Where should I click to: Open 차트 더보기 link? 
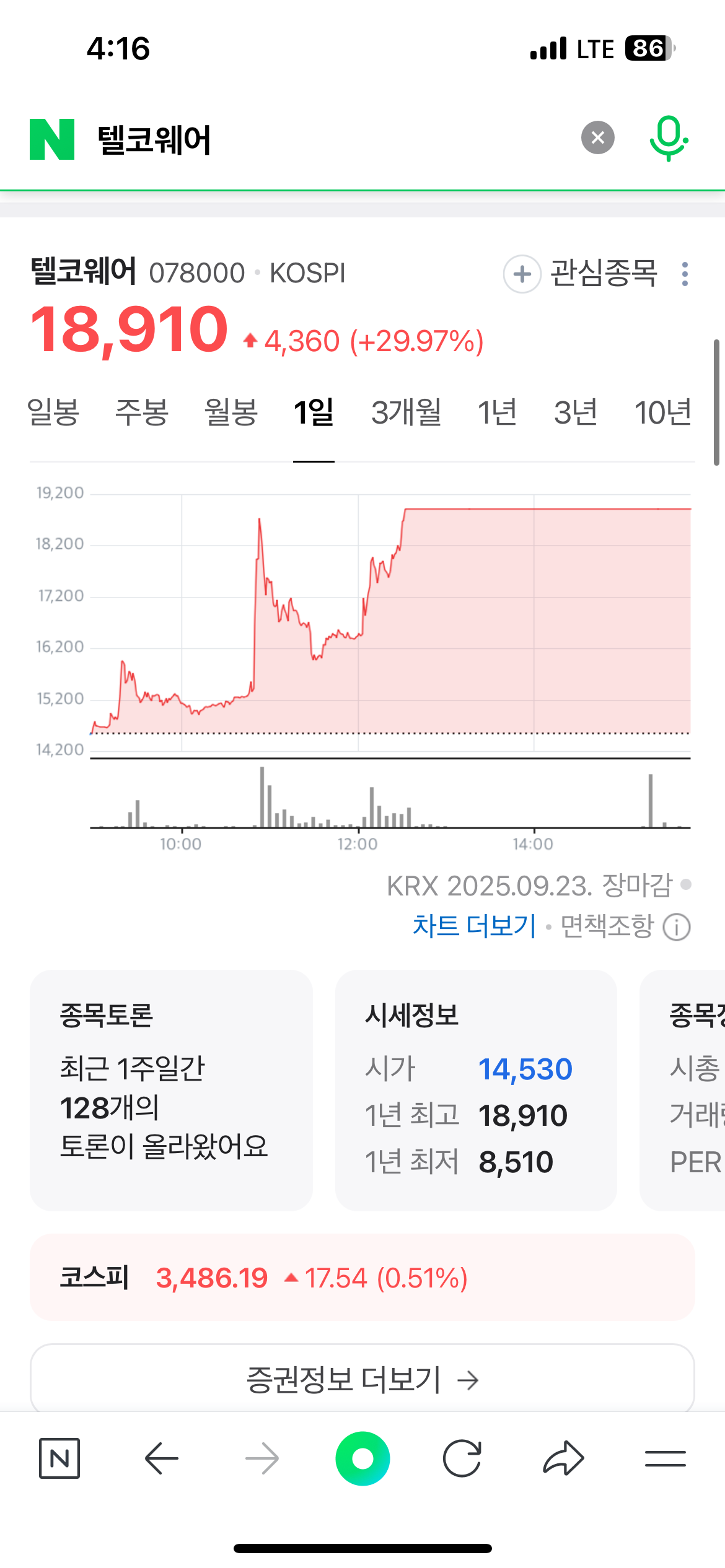click(474, 926)
